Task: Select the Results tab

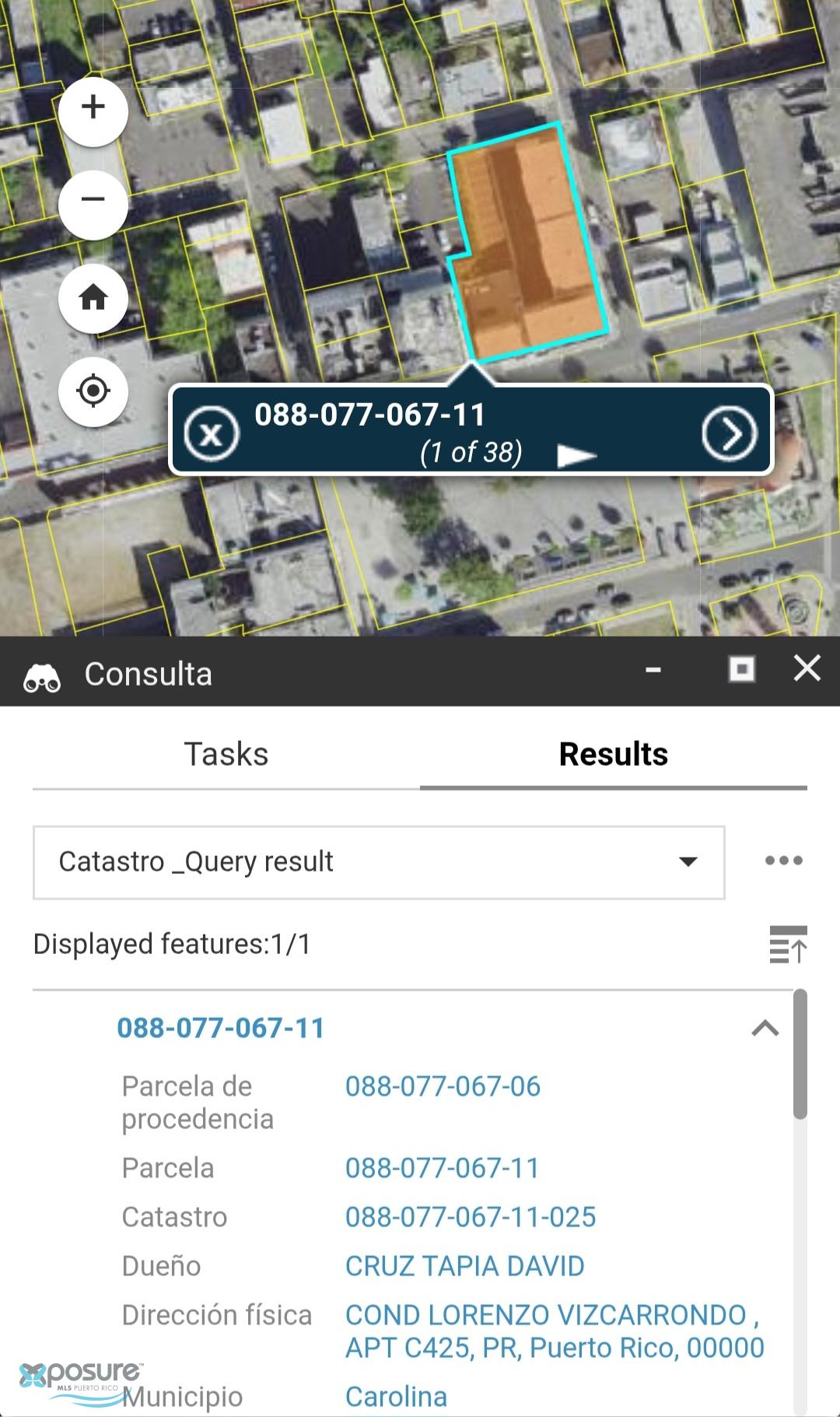Action: pyautogui.click(x=614, y=754)
